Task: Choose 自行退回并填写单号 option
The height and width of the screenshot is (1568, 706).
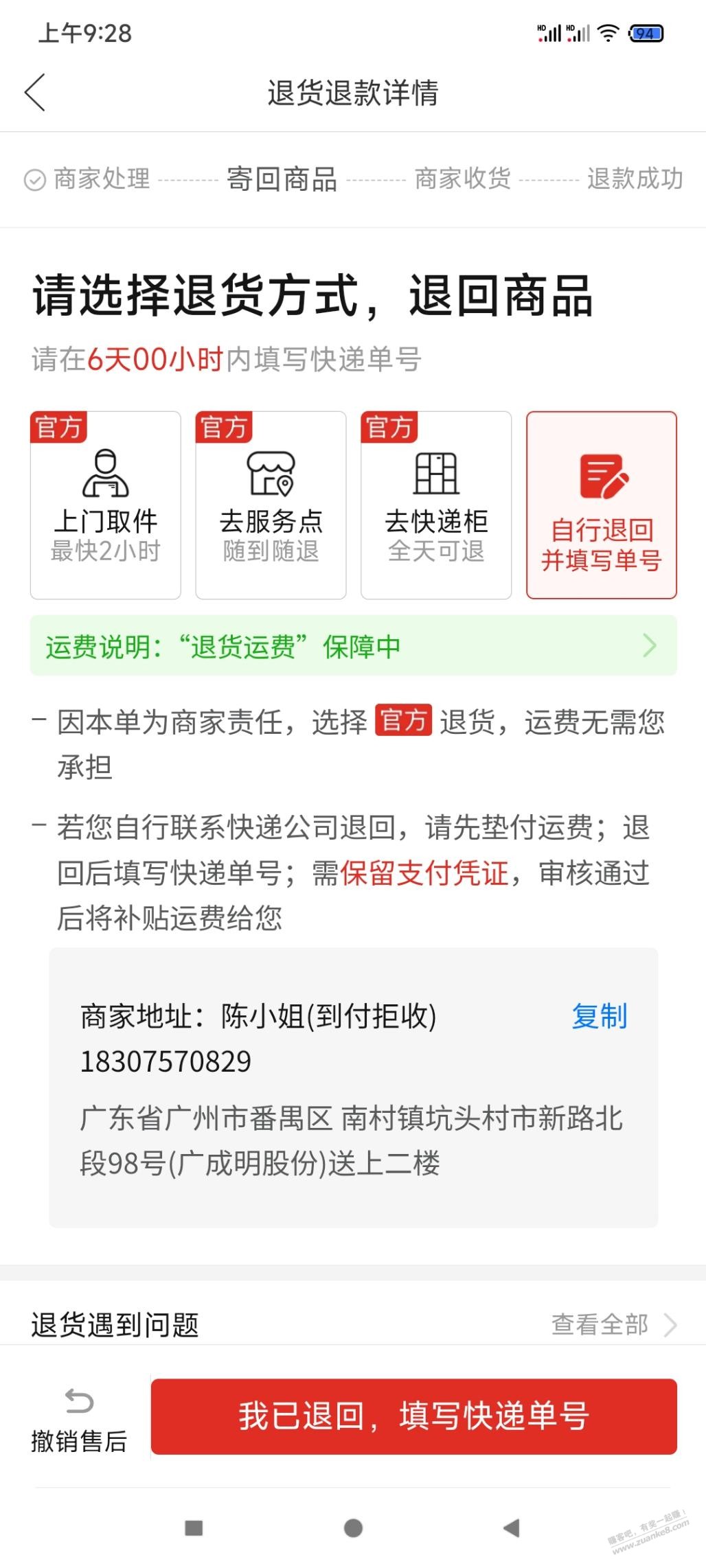Action: click(x=602, y=505)
